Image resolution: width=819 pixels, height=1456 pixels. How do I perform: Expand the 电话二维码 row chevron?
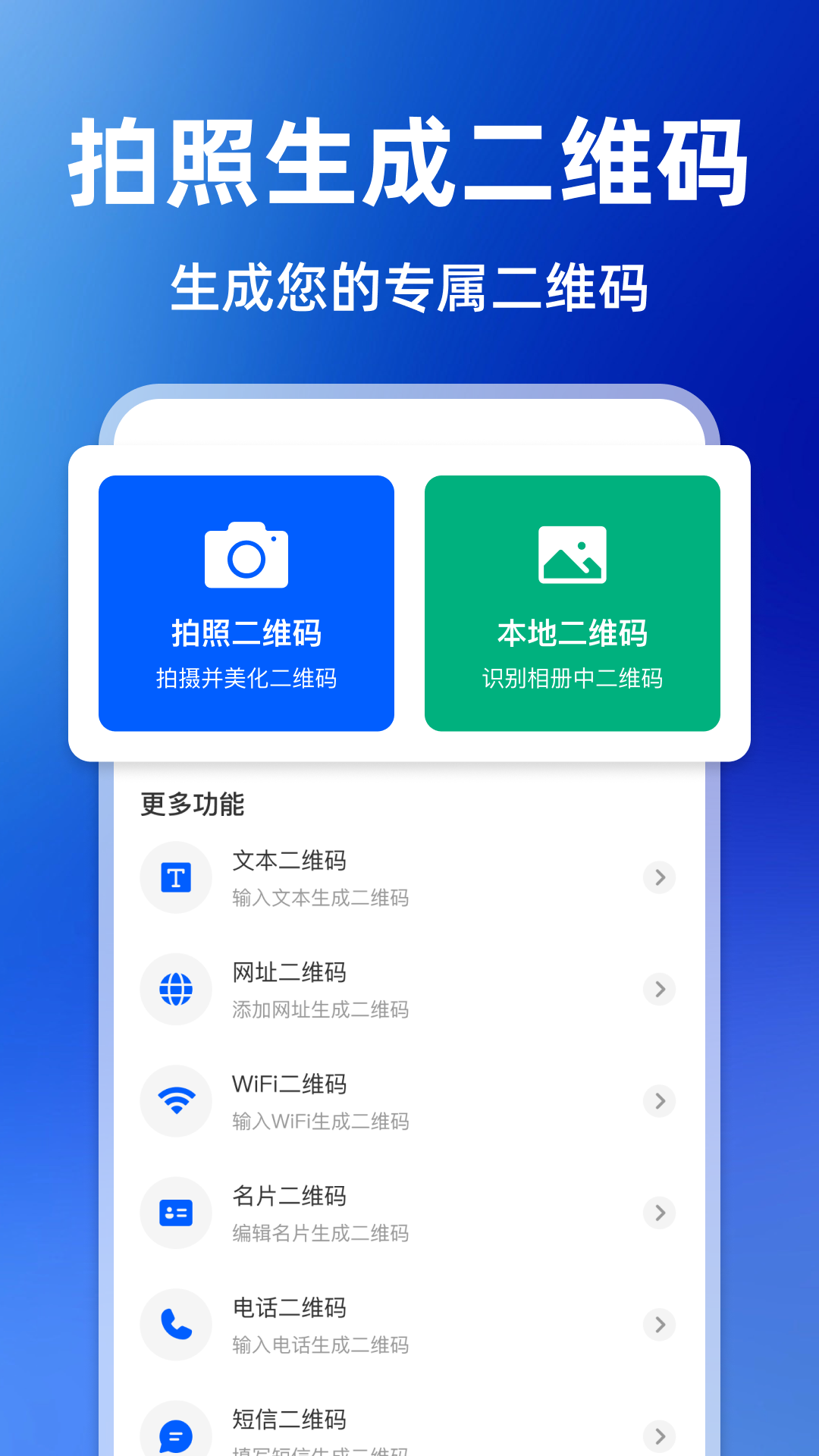click(x=658, y=1325)
